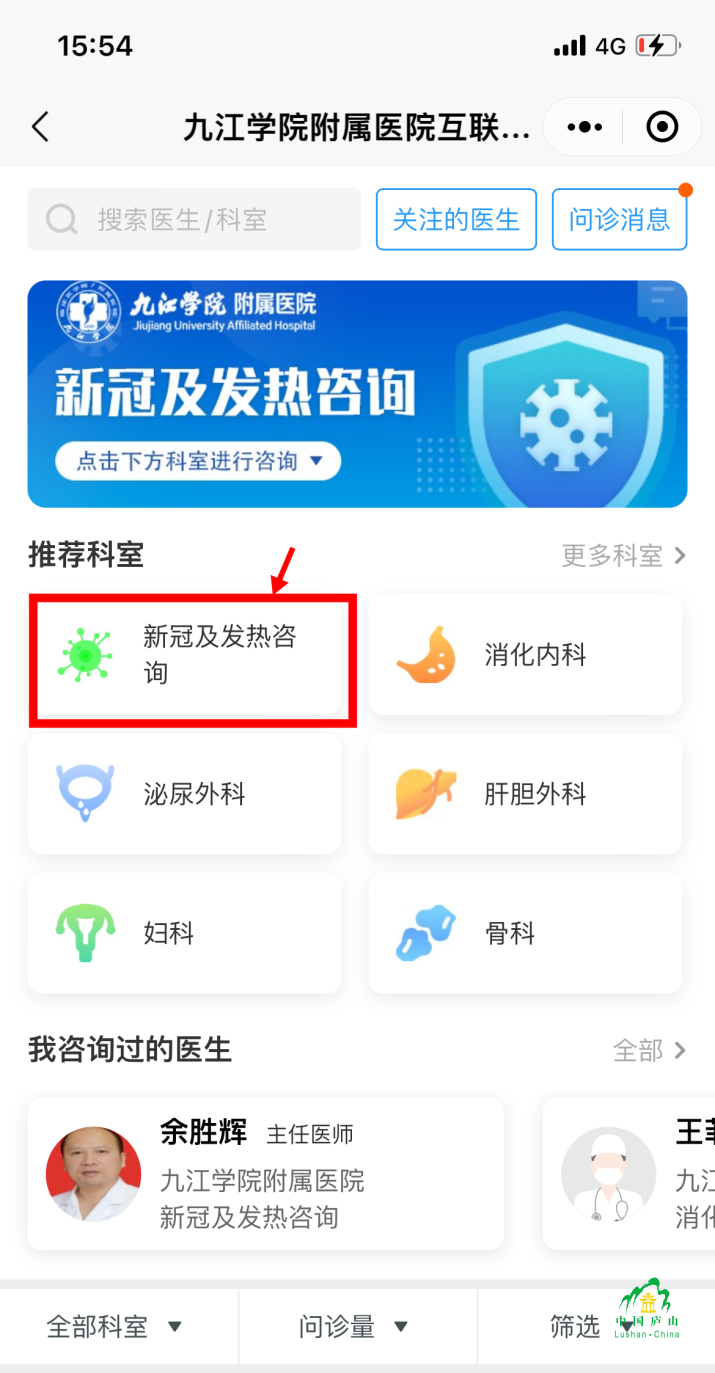The width and height of the screenshot is (715, 1373).
Task: Close the mini program with the circle icon
Action: coord(662,127)
